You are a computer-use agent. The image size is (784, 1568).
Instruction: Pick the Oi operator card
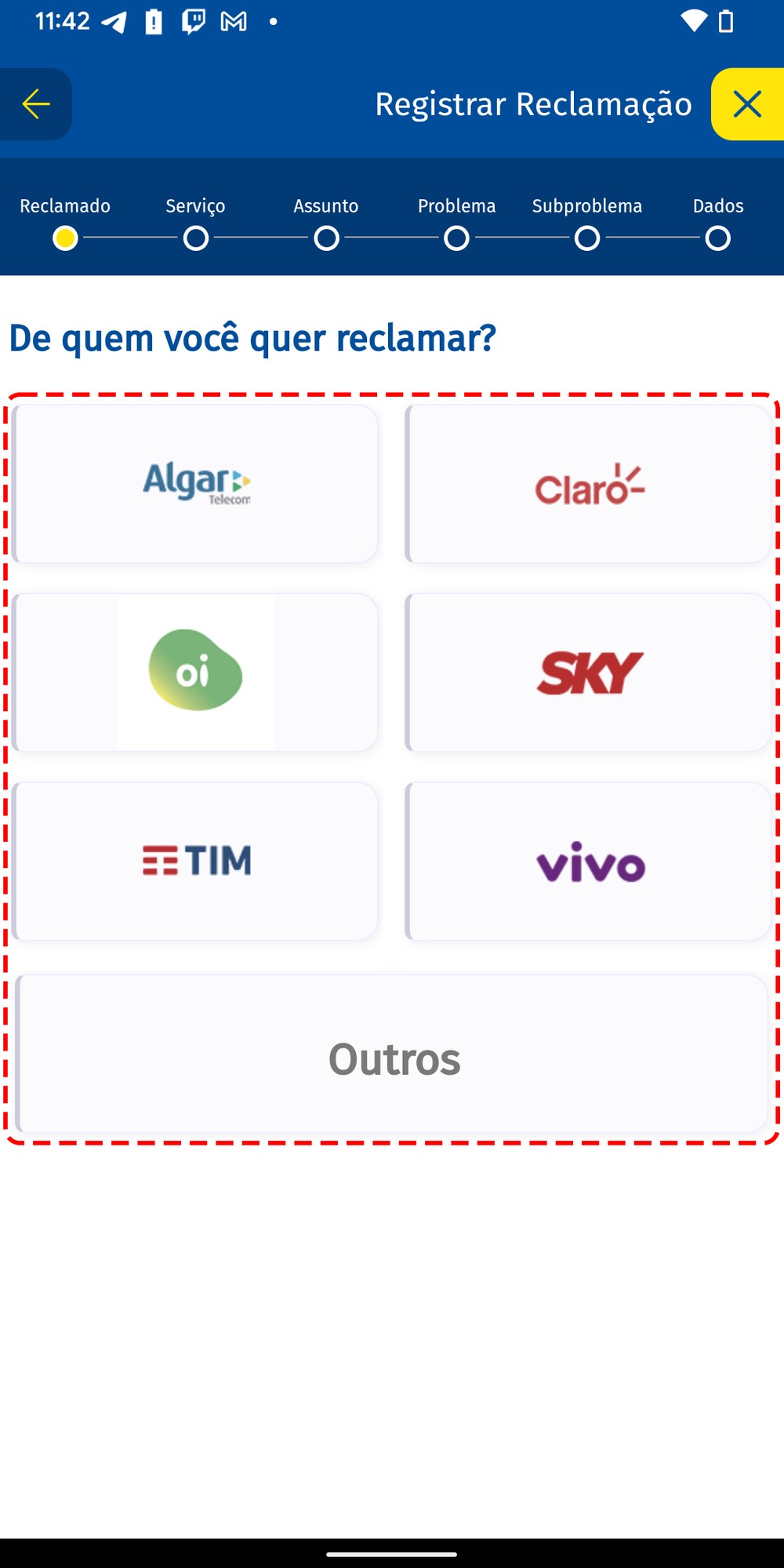point(195,672)
